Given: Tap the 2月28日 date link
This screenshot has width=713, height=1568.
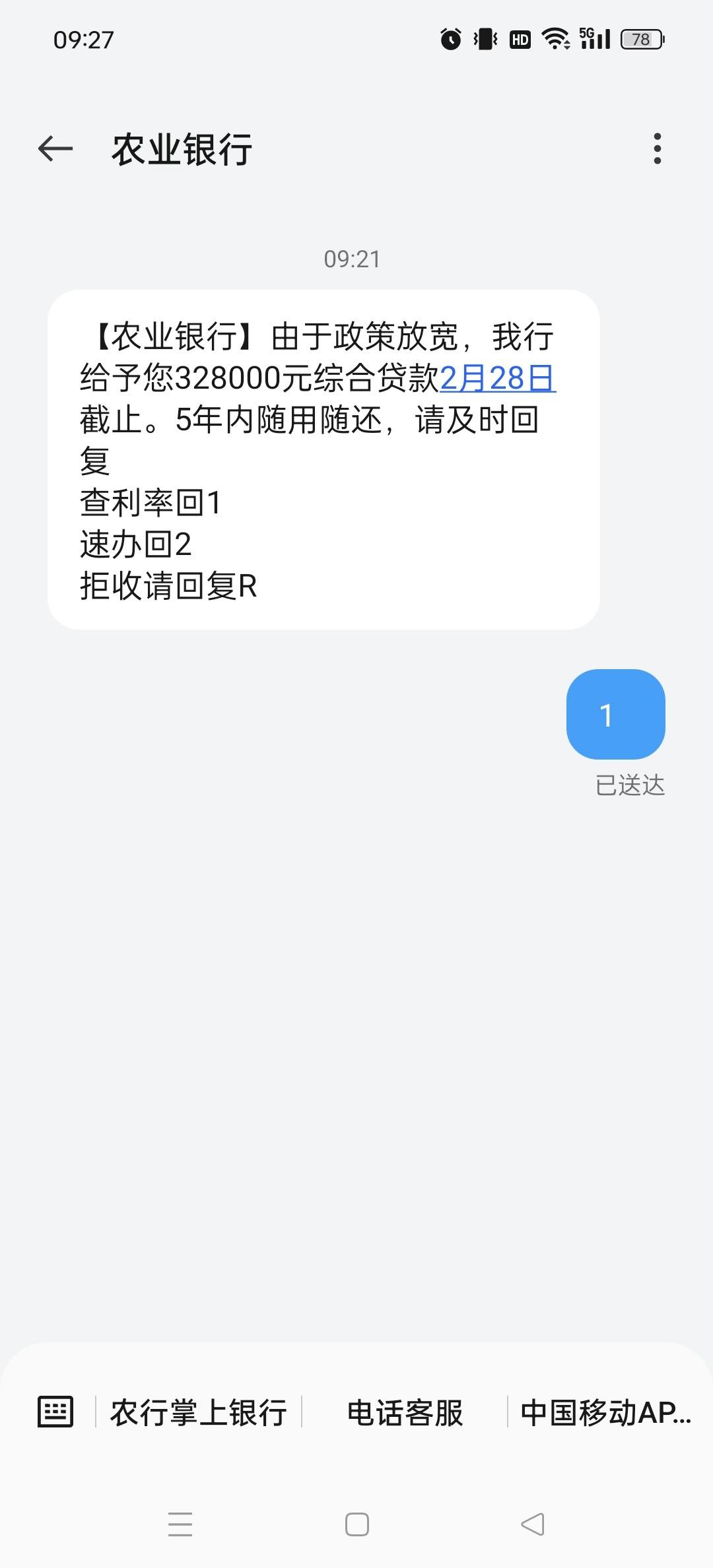Looking at the screenshot, I should tap(498, 378).
